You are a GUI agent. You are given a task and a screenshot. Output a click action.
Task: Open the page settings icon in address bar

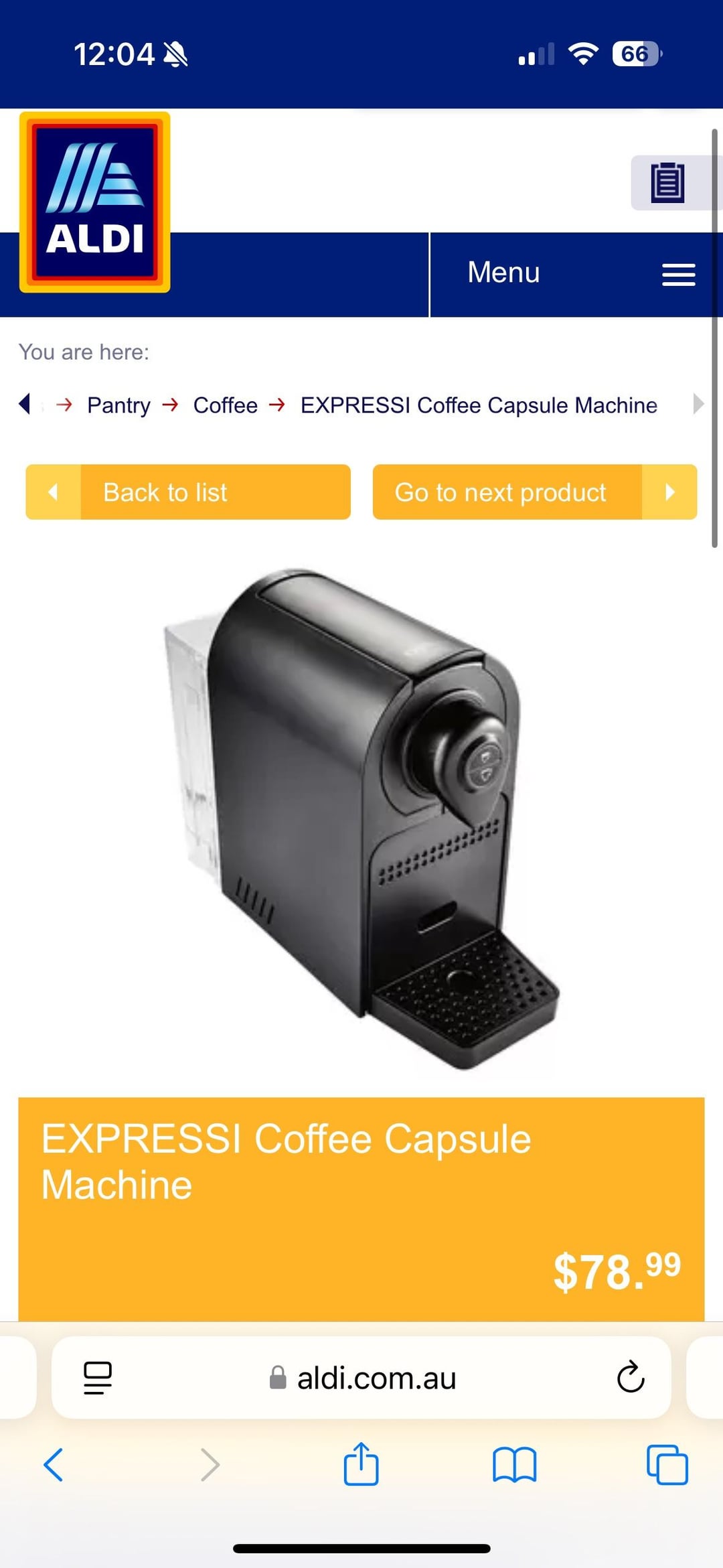98,1378
